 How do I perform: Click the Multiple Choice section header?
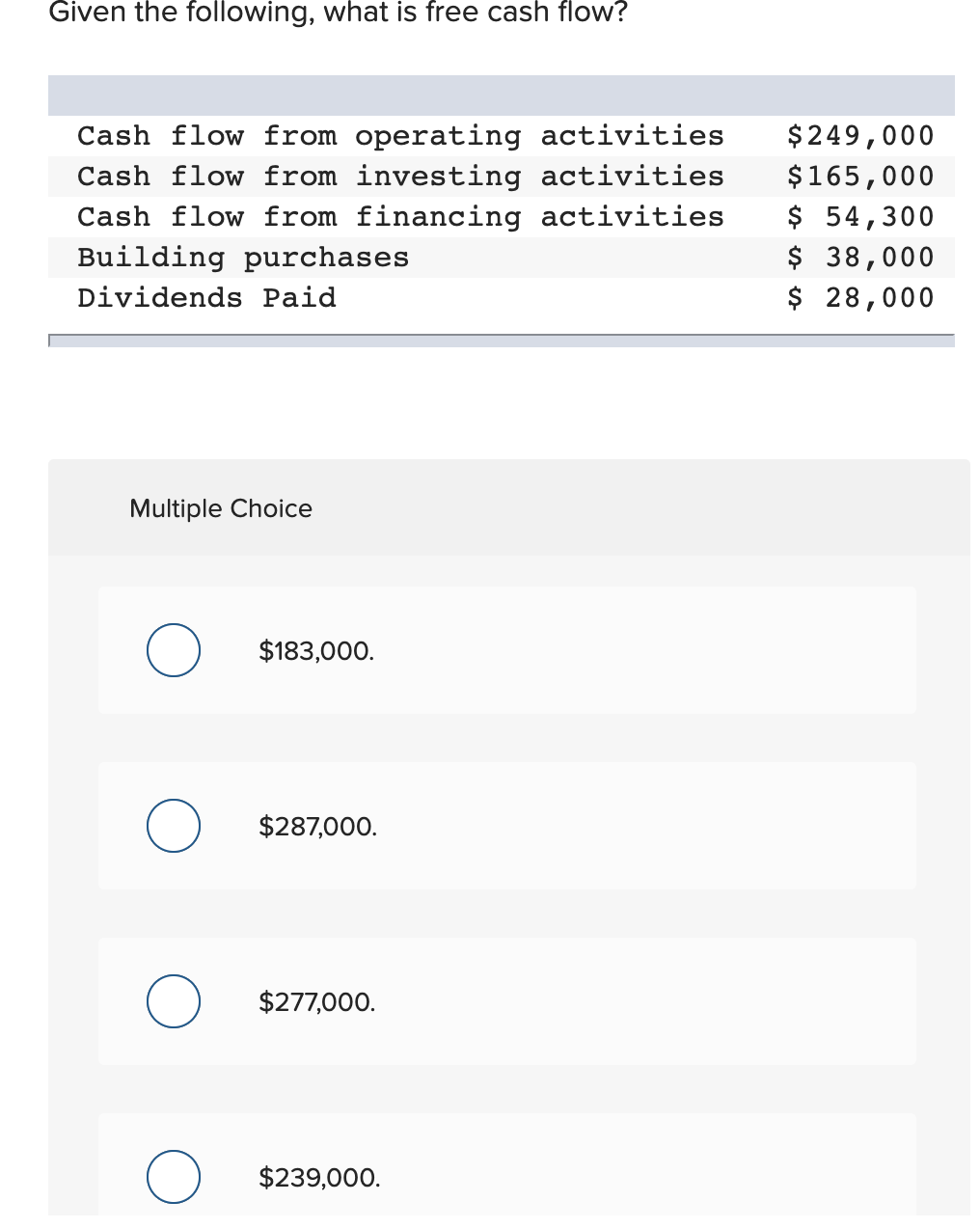click(220, 508)
